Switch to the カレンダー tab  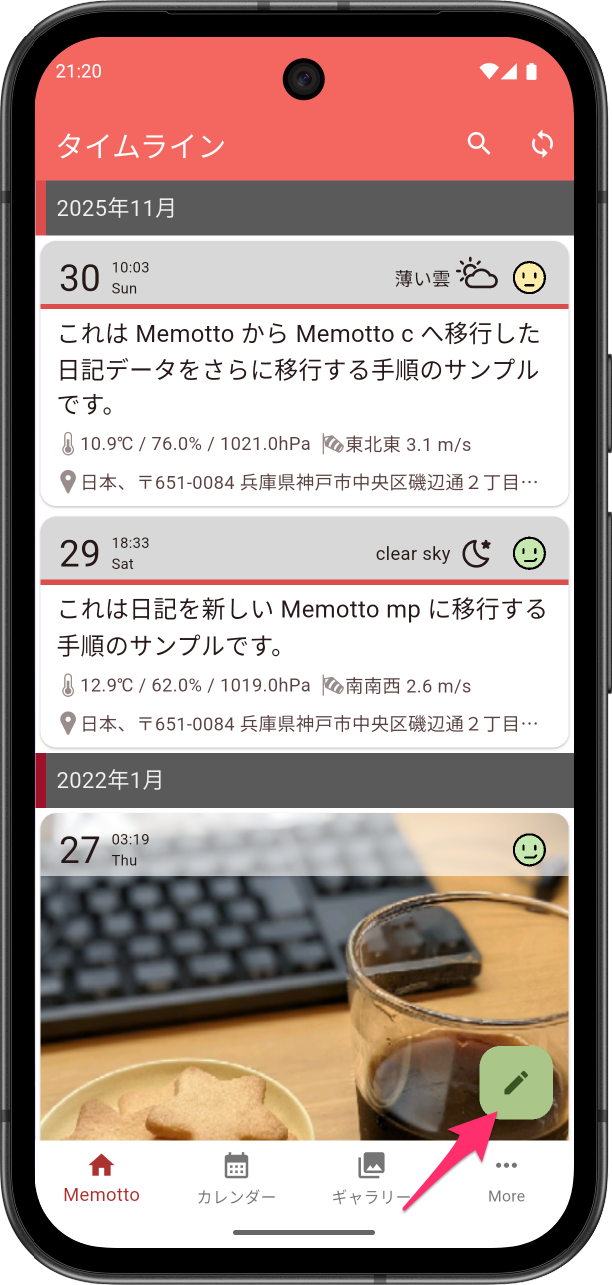236,1178
